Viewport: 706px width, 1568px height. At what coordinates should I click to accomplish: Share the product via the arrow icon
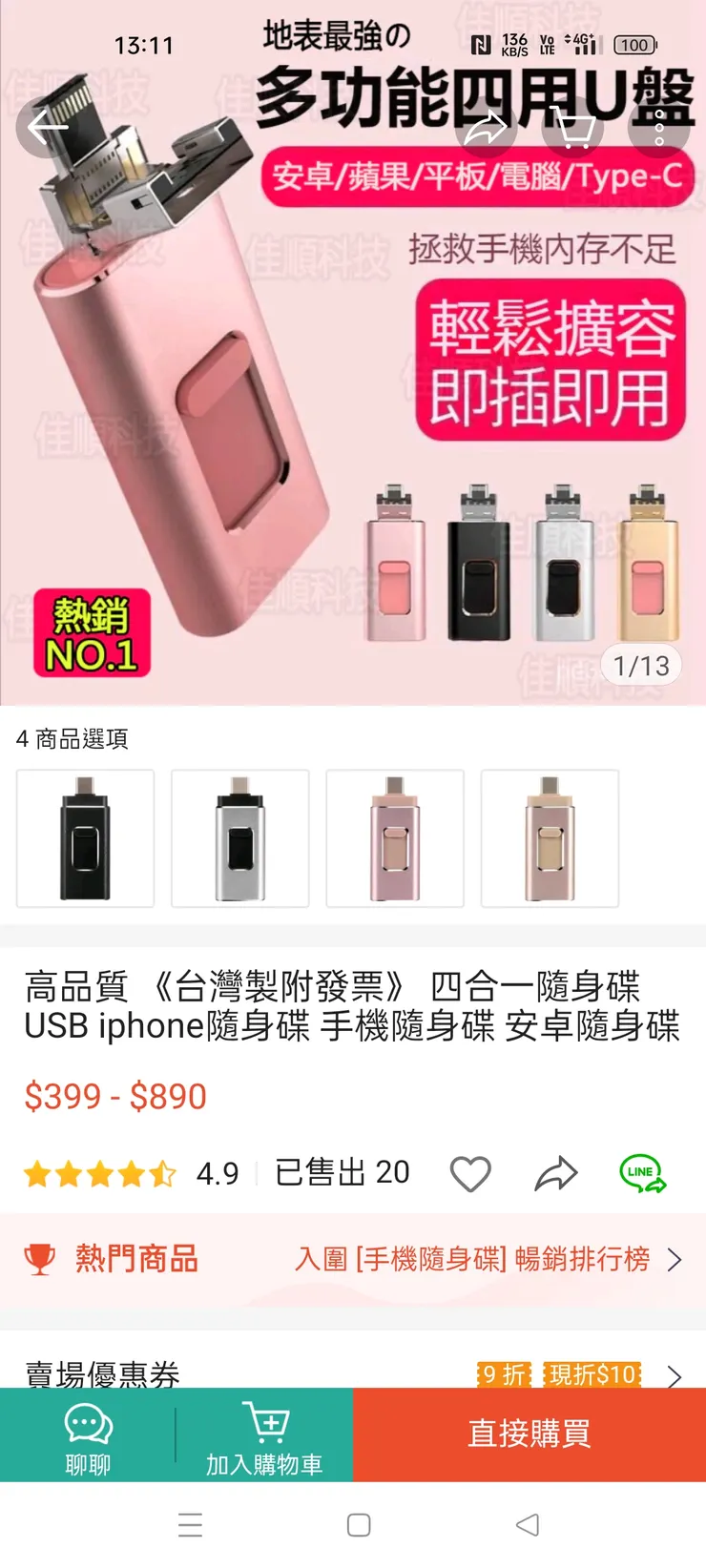(555, 1173)
